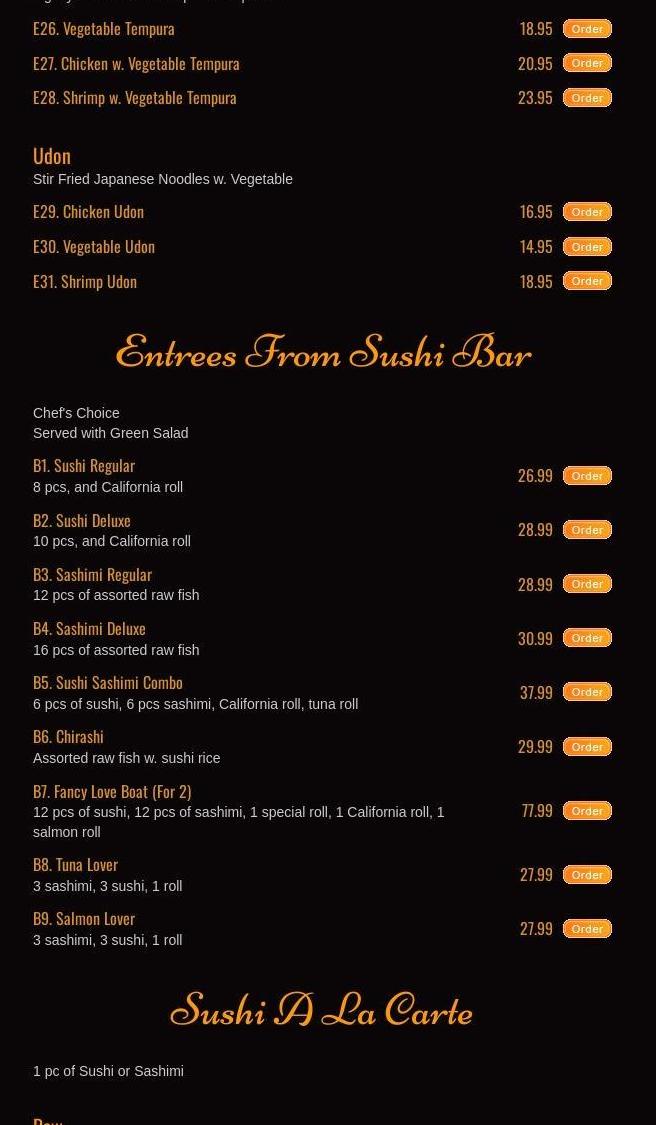Screen dimensions: 656x1125
Task: Order B1 Sushi Regular
Action: (x=587, y=476)
